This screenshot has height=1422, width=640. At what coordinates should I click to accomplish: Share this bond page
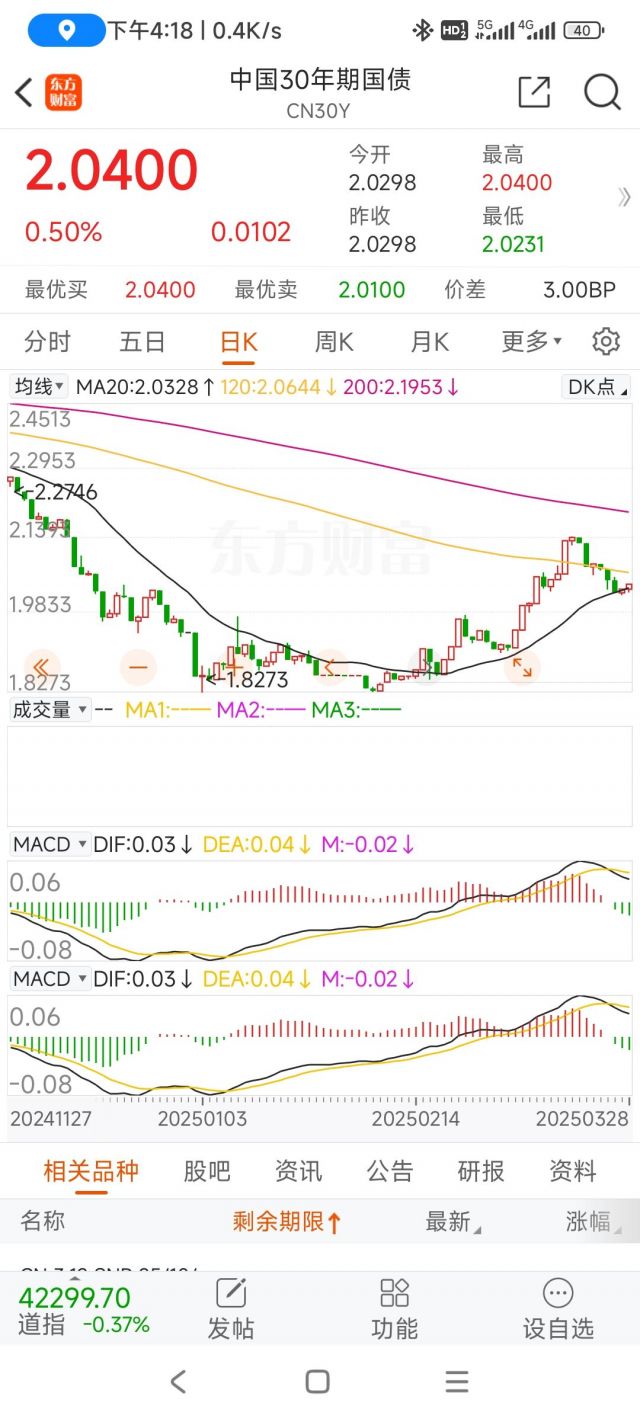click(534, 92)
